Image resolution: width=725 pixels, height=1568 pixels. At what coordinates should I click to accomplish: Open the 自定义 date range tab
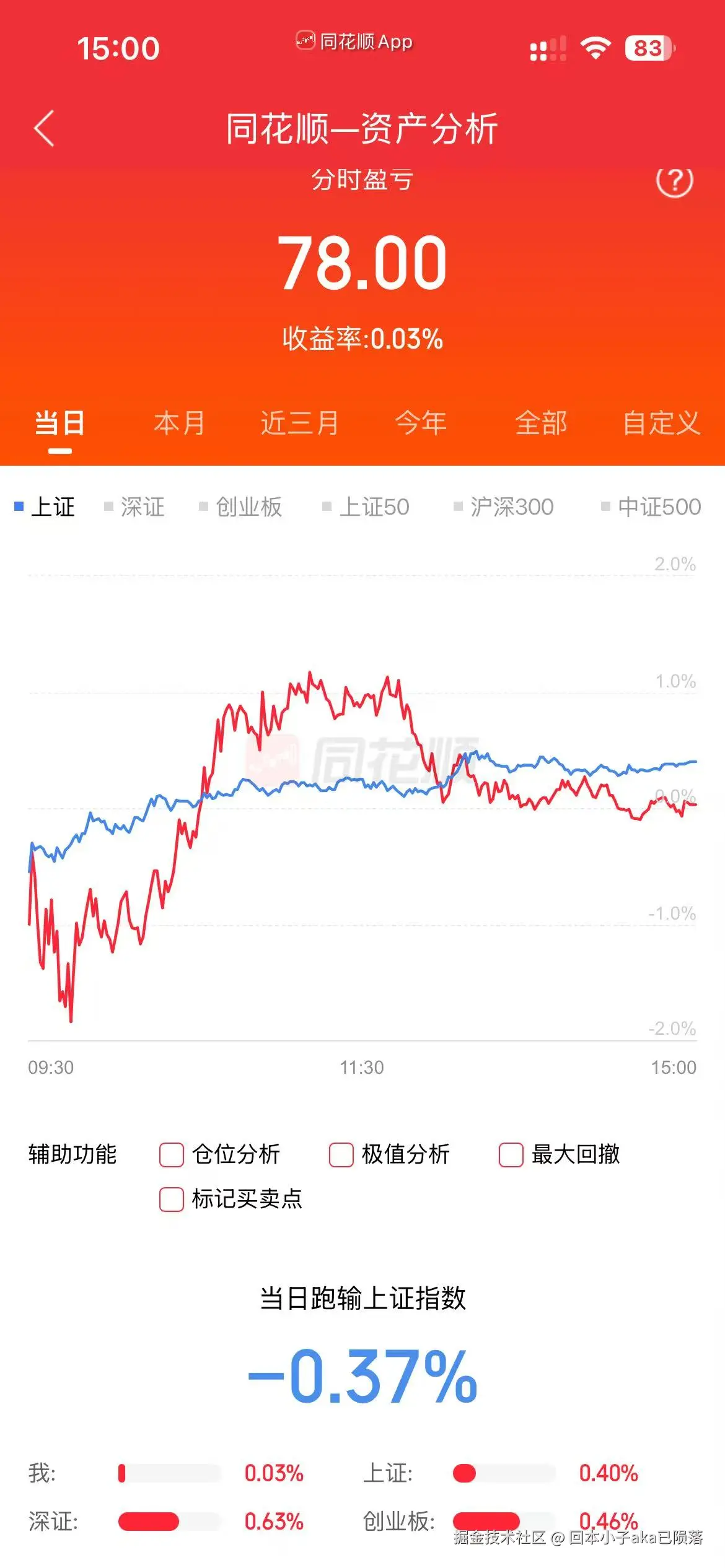point(661,424)
